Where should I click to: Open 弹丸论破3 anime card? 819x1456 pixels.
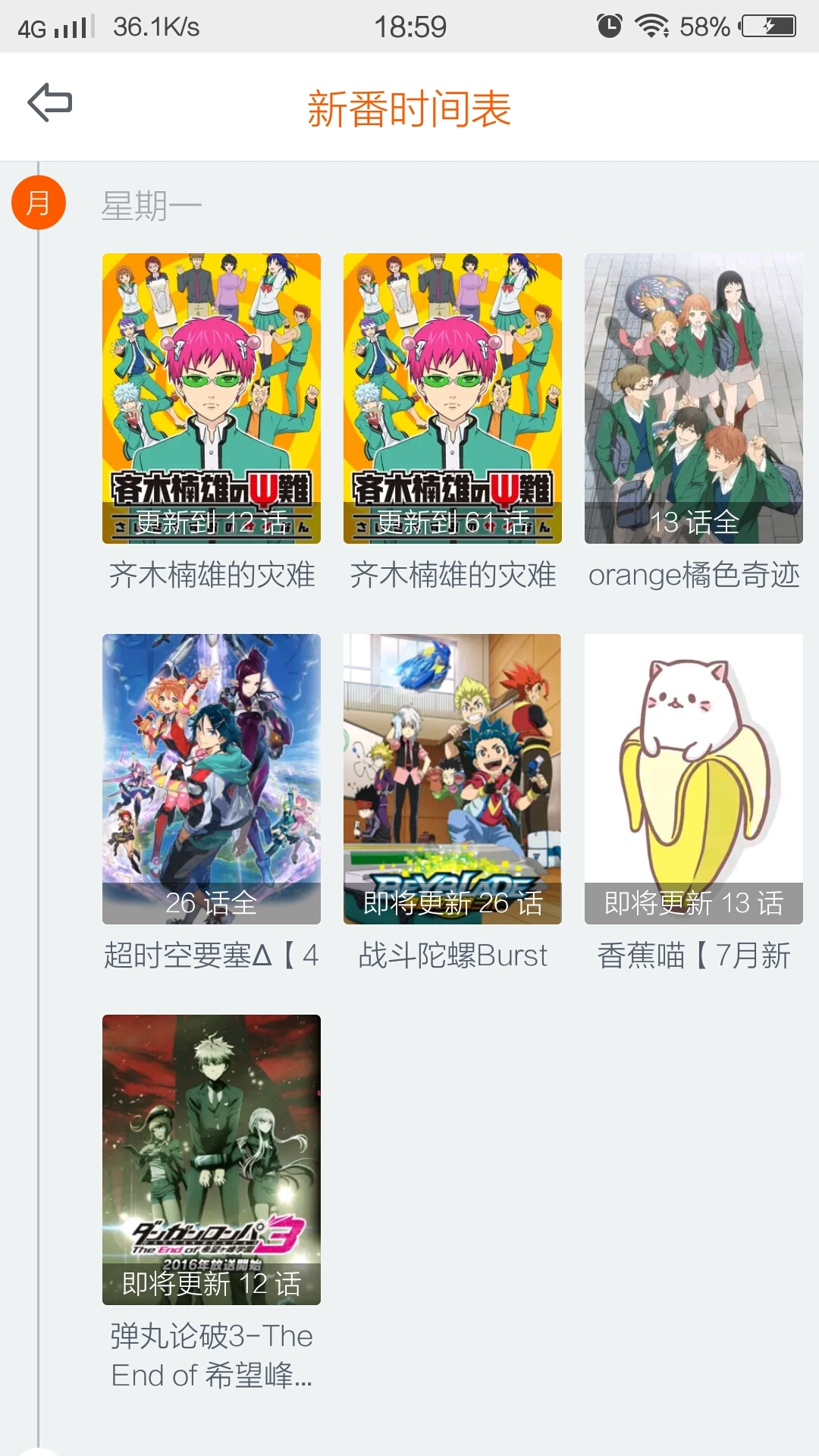[x=212, y=1159]
